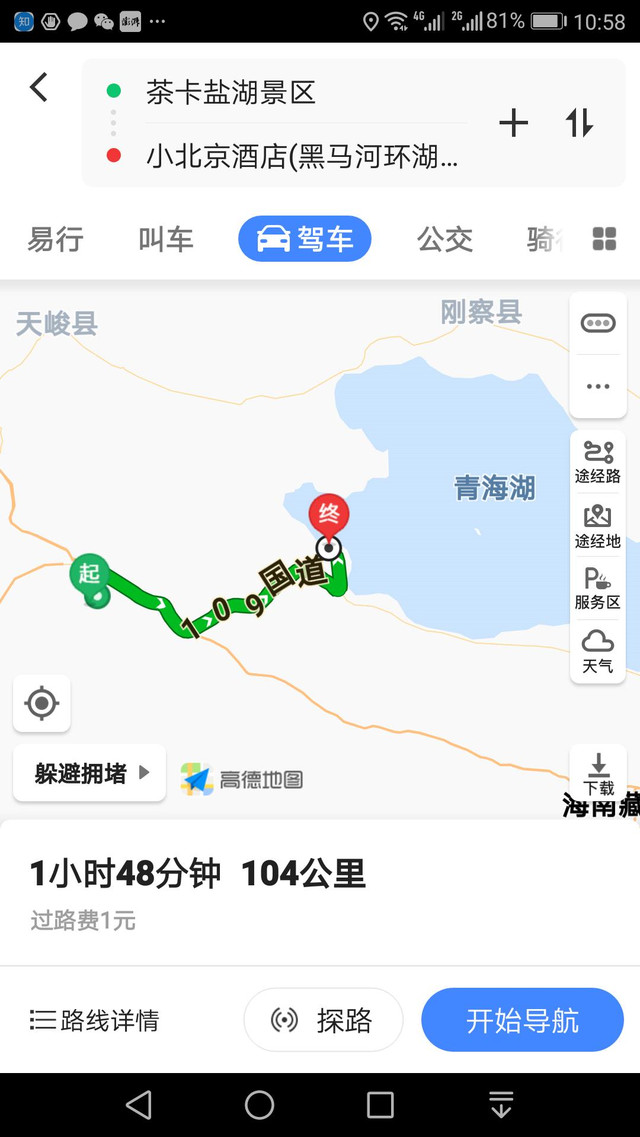Open 躲避拥堵 route preference options
Image resolution: width=640 pixels, height=1137 pixels.
[90, 773]
